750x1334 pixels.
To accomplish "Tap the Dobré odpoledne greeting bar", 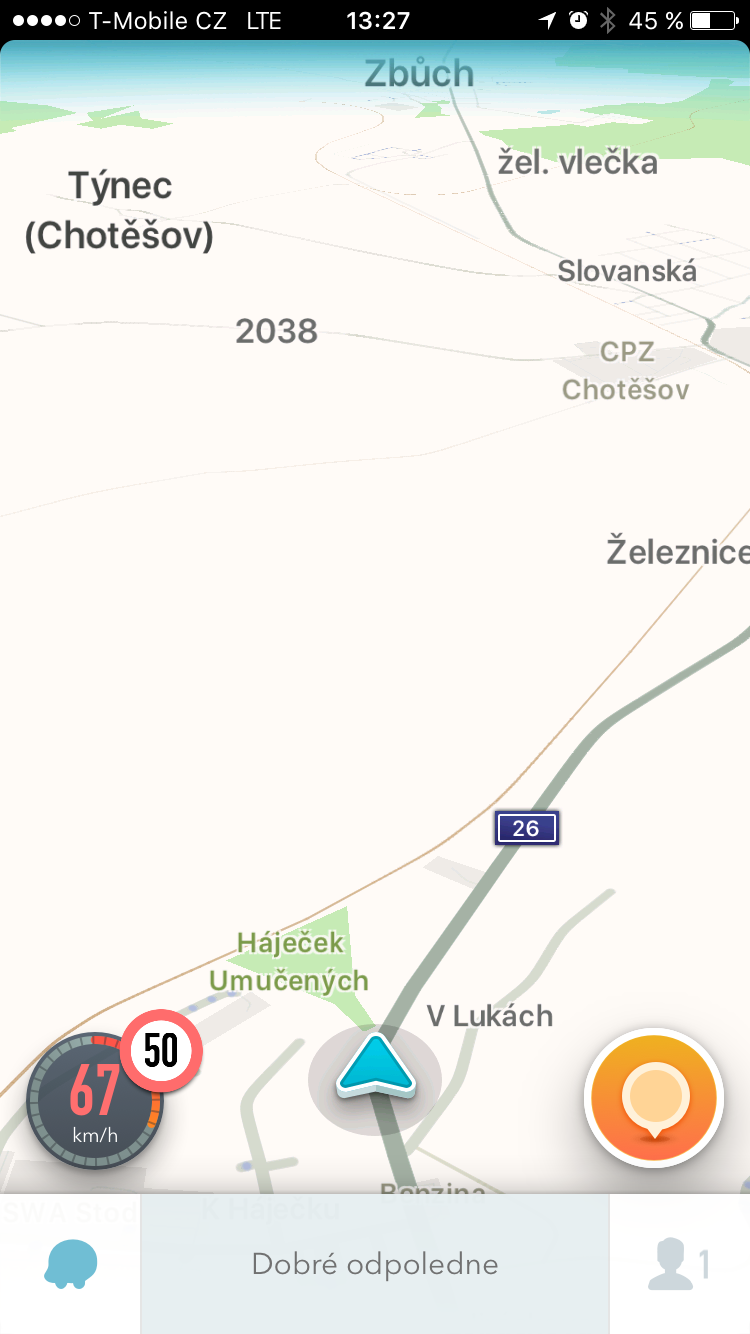I will point(375,1264).
